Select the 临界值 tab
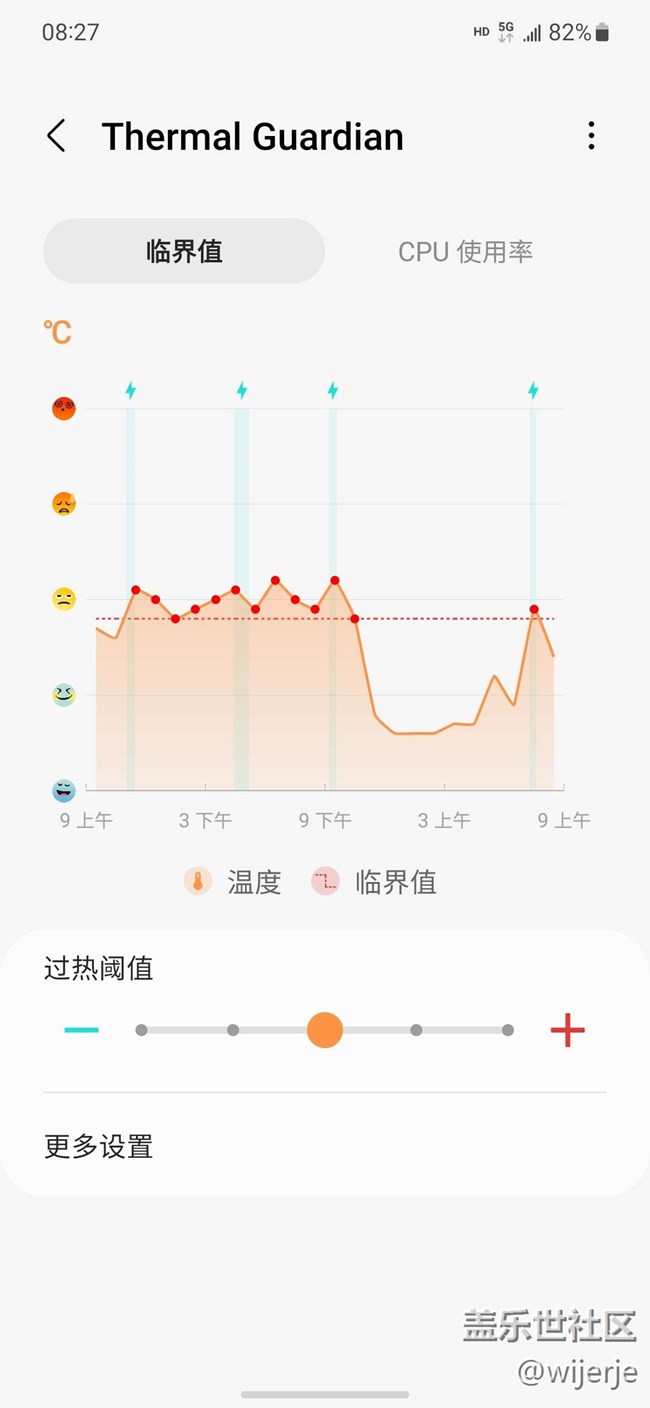This screenshot has height=1408, width=650. point(184,251)
